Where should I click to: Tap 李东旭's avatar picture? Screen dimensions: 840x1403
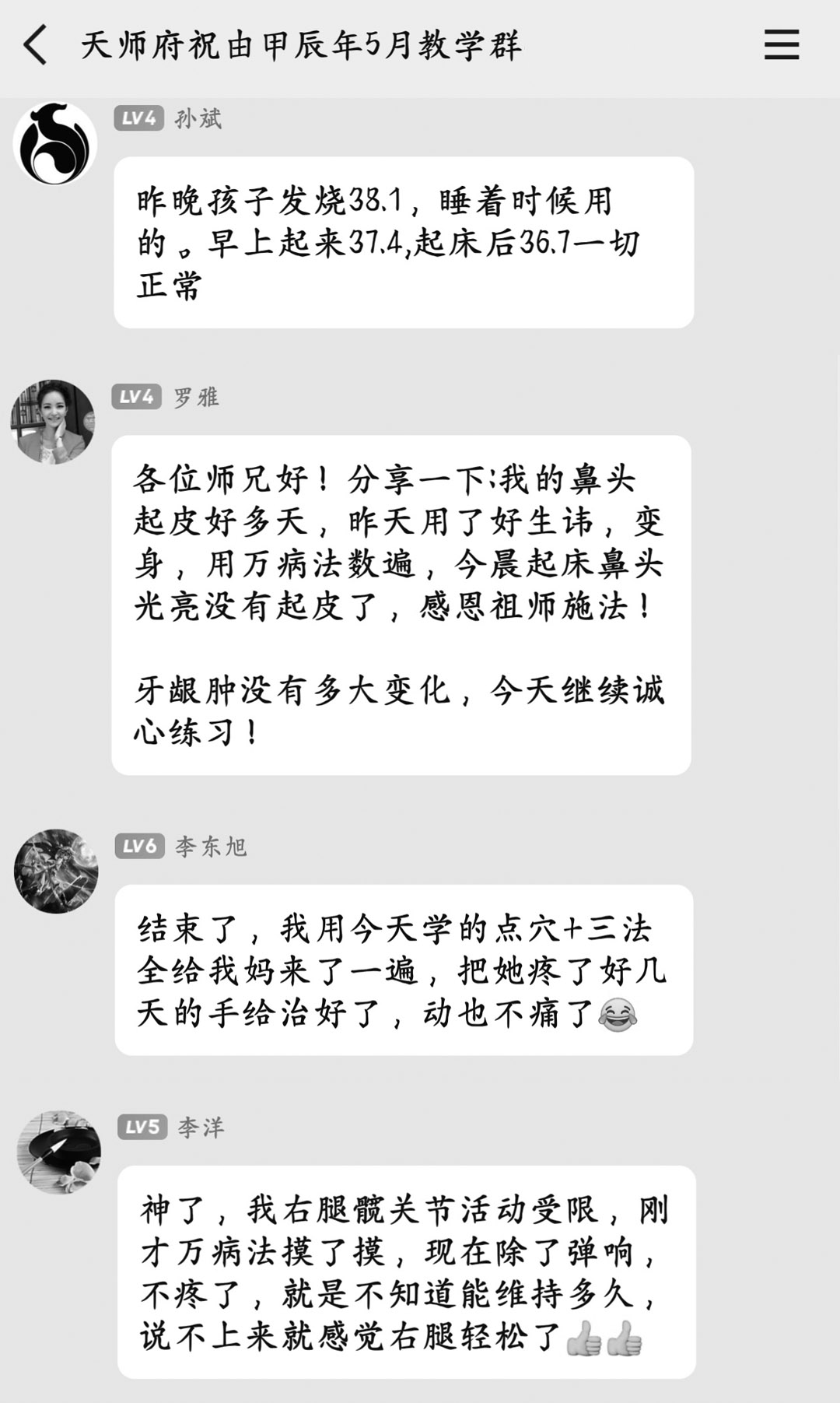[56, 871]
